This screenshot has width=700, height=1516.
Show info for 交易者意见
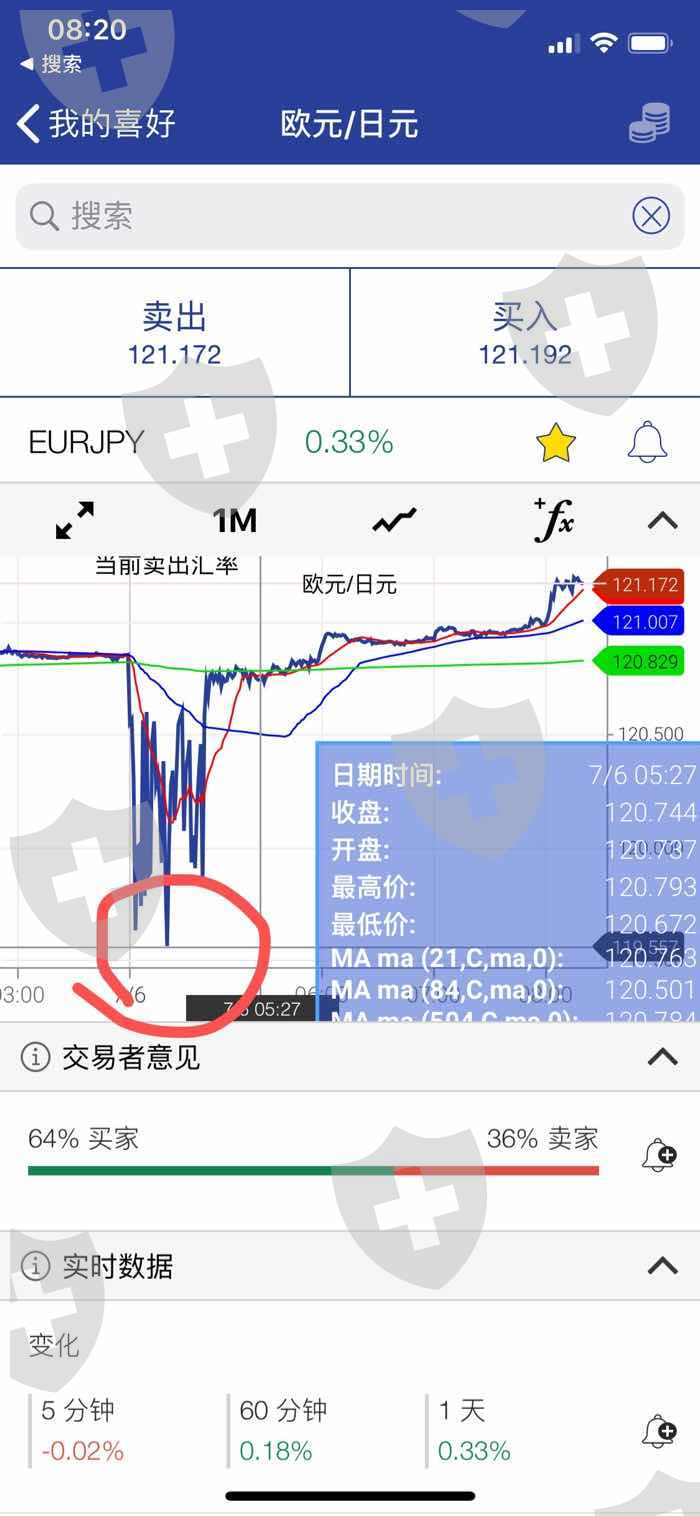tap(35, 1057)
